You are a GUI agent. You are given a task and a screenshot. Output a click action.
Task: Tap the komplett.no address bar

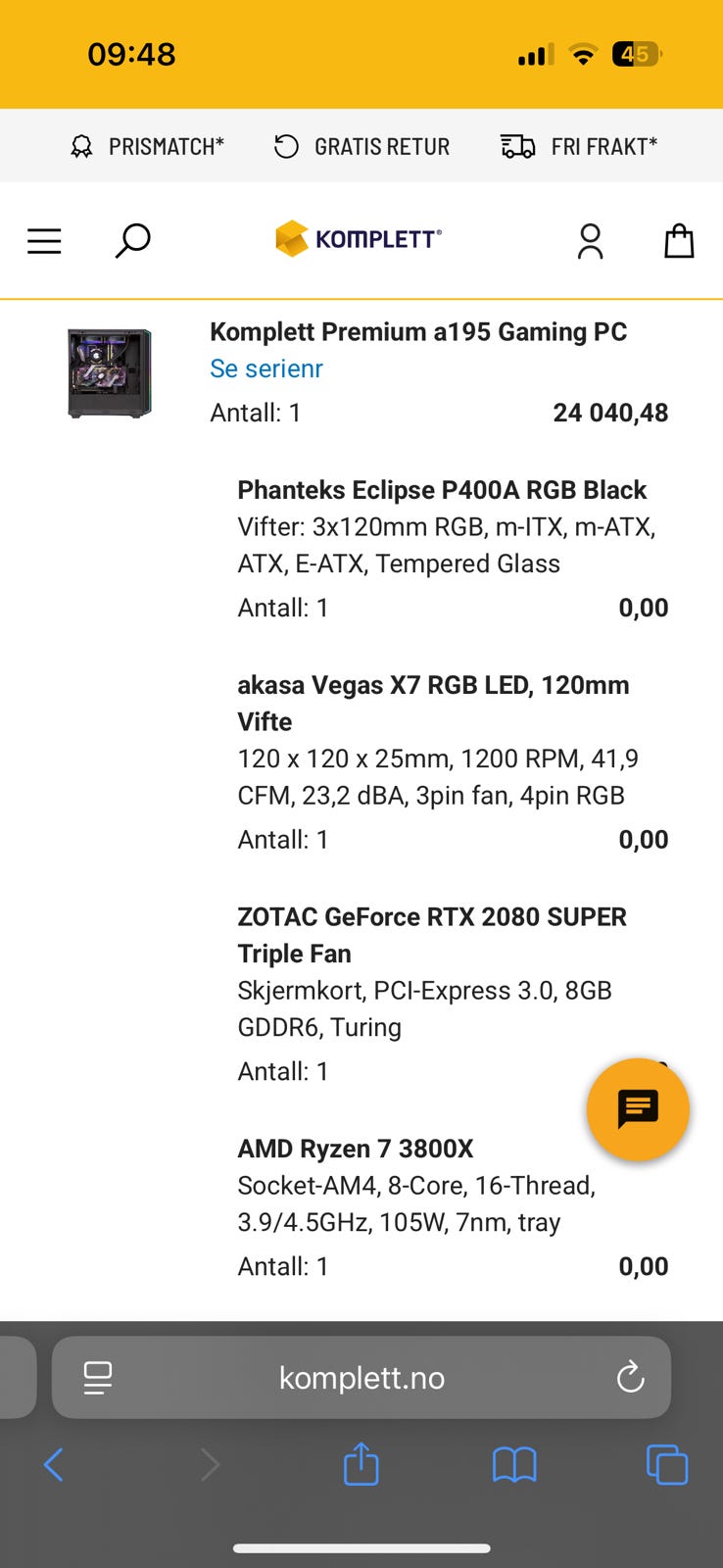point(361,1378)
